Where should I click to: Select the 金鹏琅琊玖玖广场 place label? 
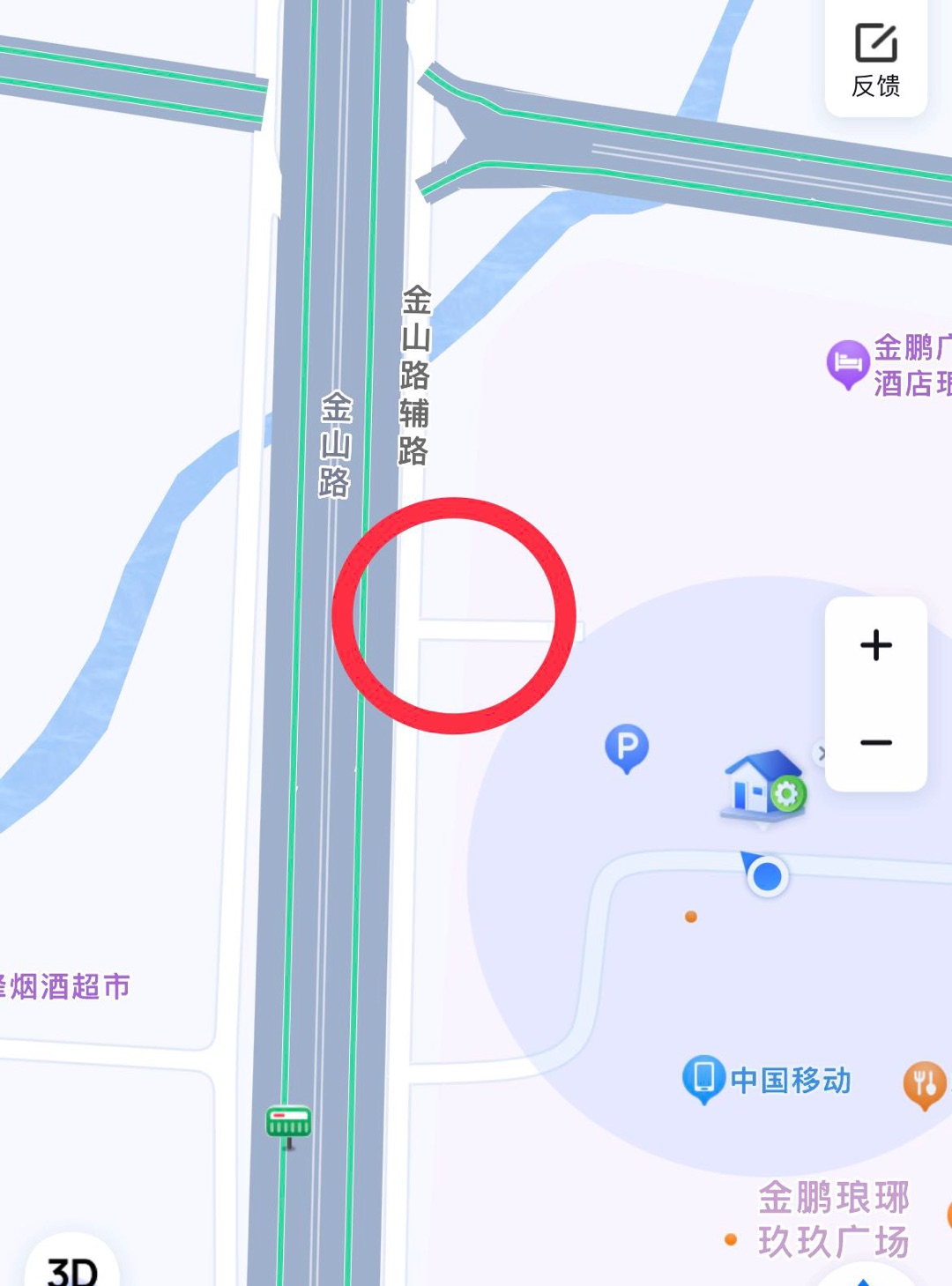[833, 1220]
